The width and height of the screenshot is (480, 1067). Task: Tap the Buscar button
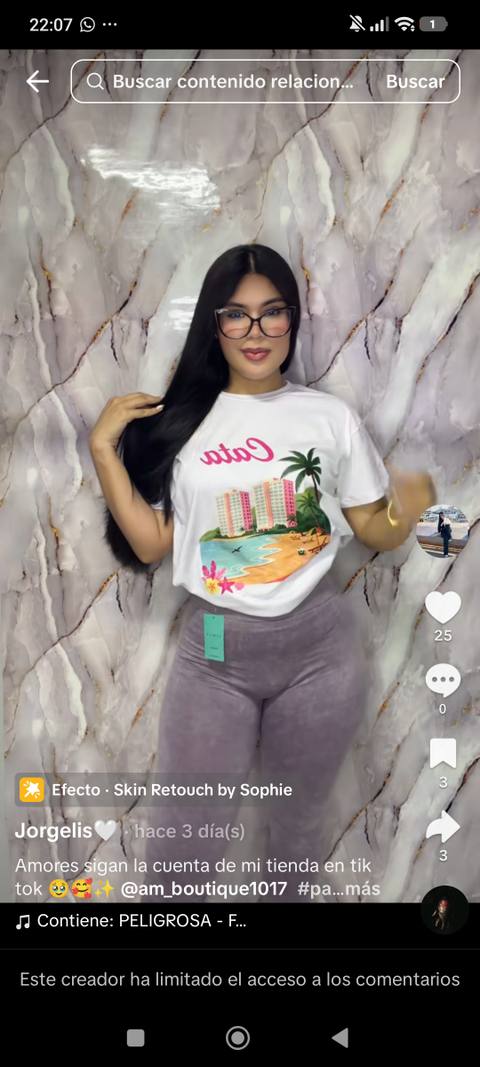(x=415, y=82)
